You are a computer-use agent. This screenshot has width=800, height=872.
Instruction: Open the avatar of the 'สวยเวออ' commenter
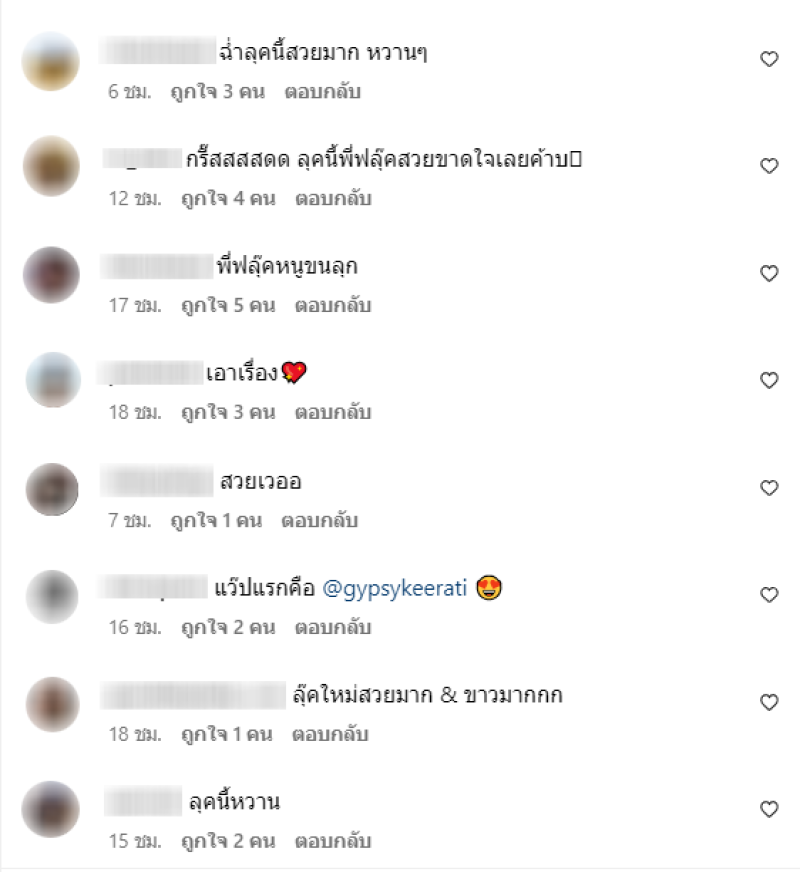coord(52,489)
